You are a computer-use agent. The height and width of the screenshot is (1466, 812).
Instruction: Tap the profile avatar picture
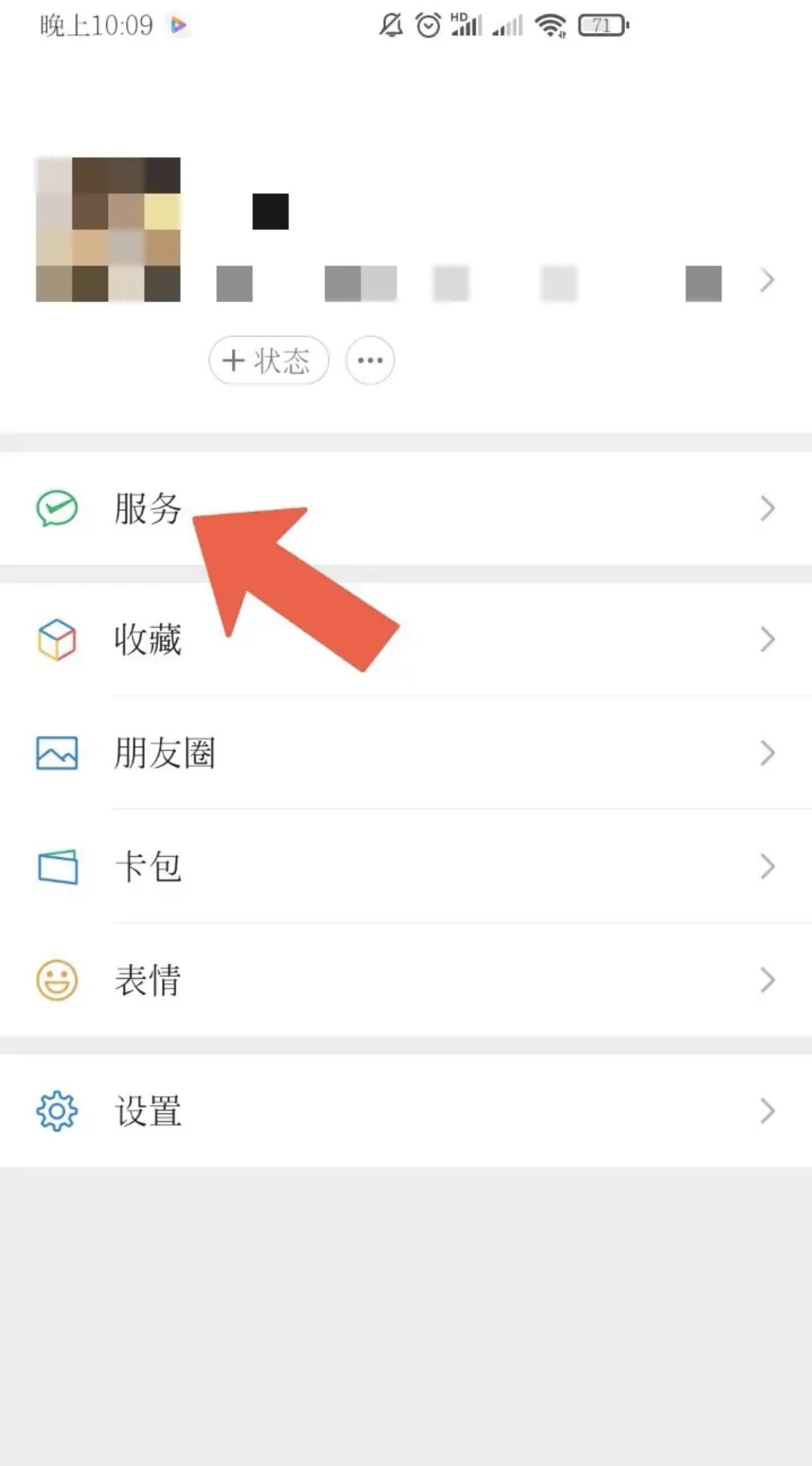tap(108, 229)
